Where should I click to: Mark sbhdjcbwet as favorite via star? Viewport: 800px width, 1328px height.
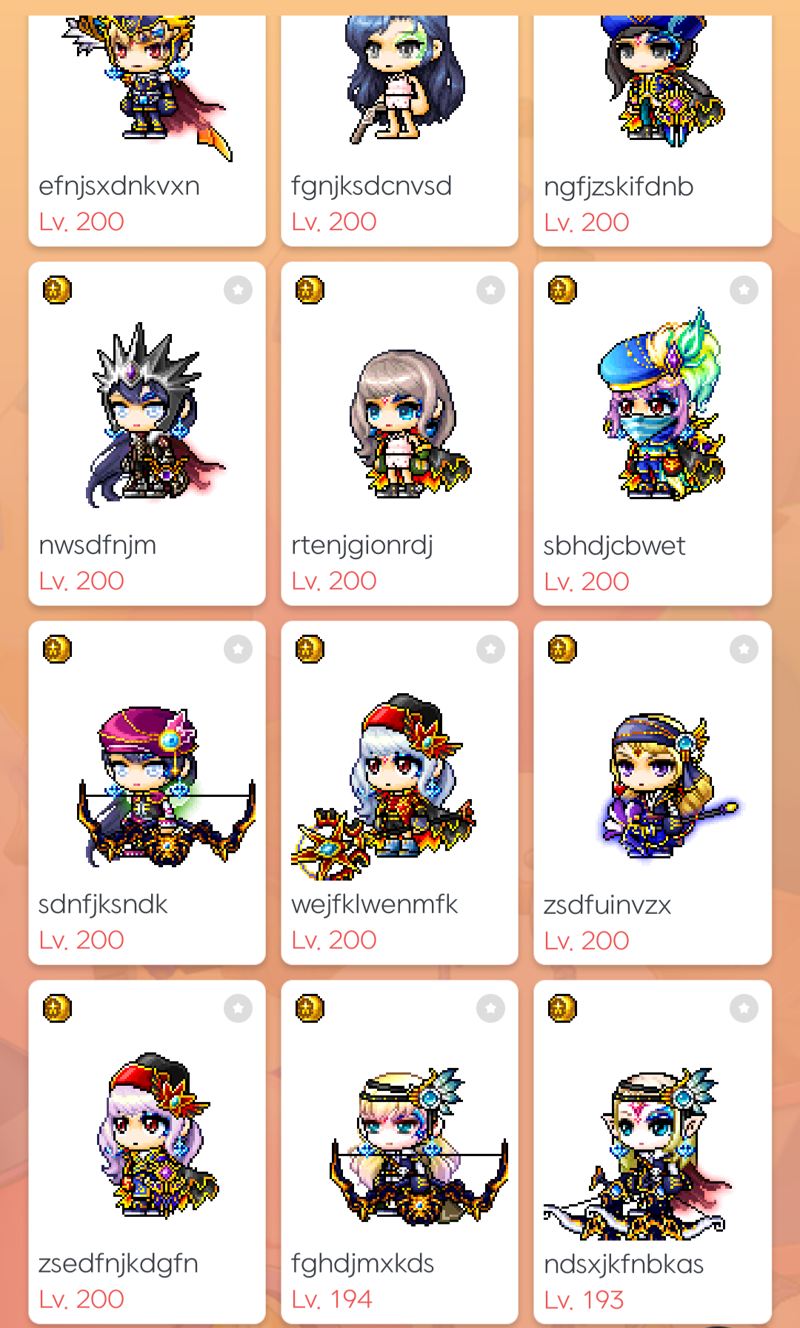743,290
